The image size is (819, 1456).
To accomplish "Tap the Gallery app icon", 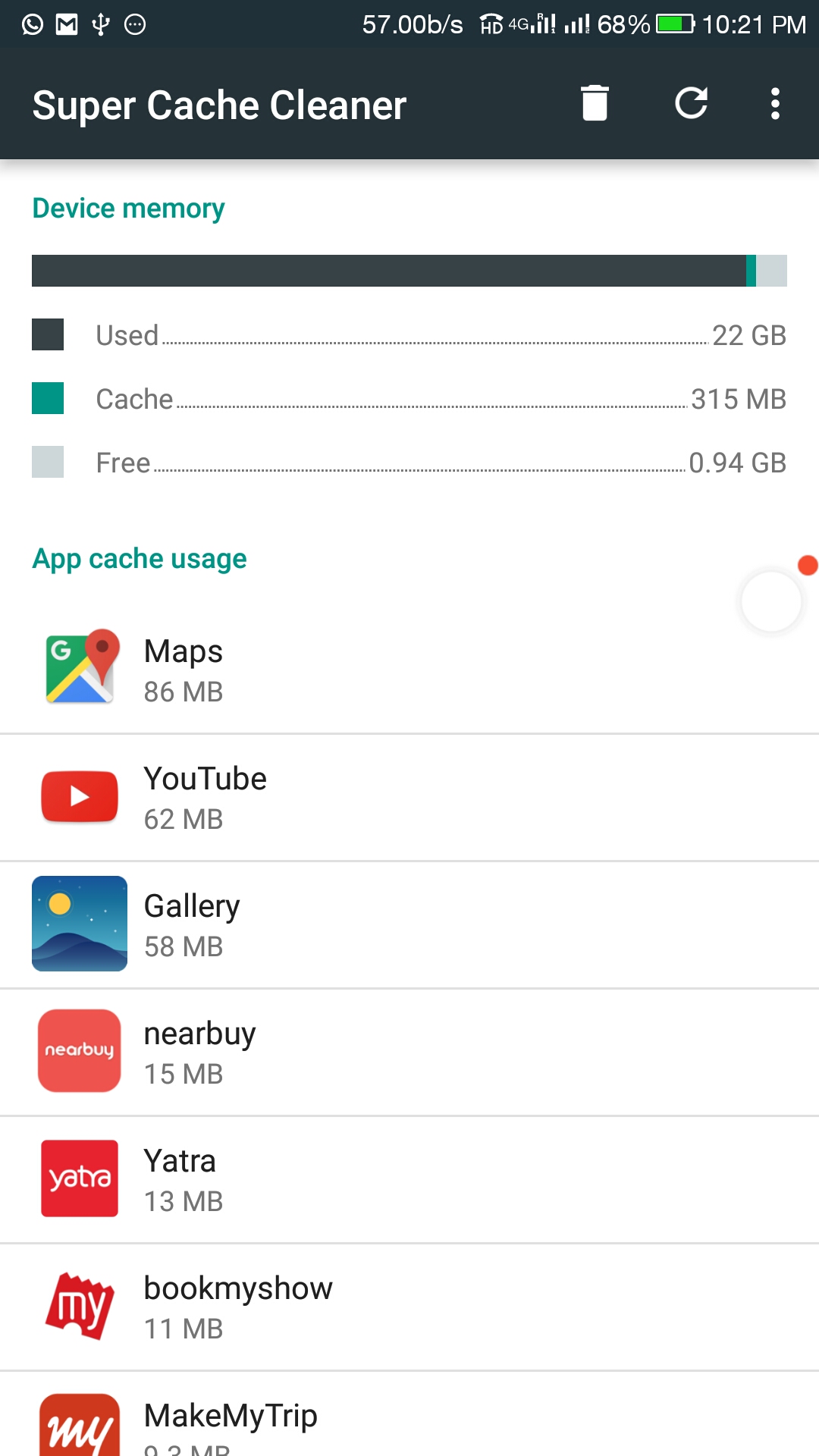I will coord(79,924).
